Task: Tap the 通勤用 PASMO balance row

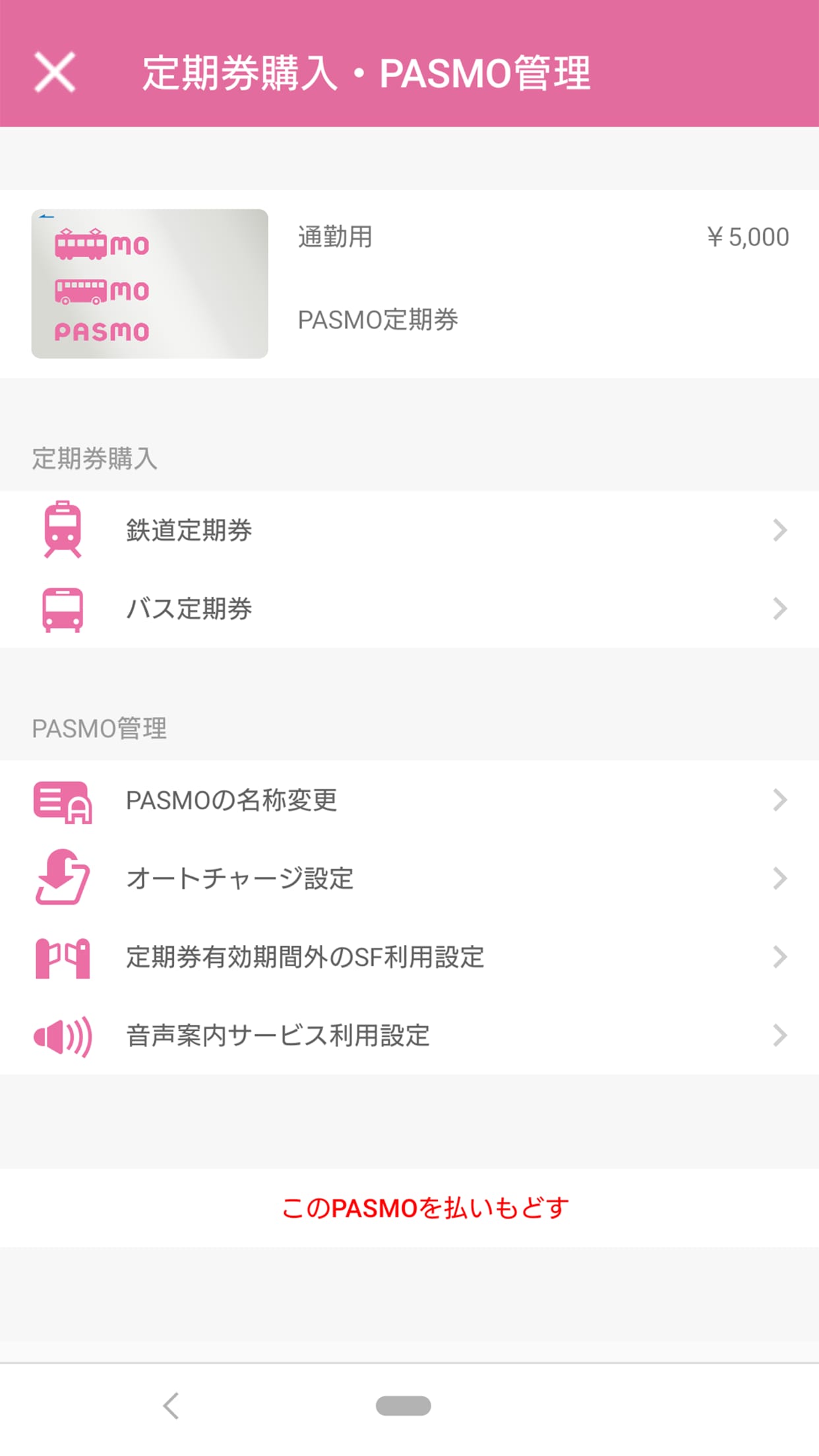Action: pos(462,237)
